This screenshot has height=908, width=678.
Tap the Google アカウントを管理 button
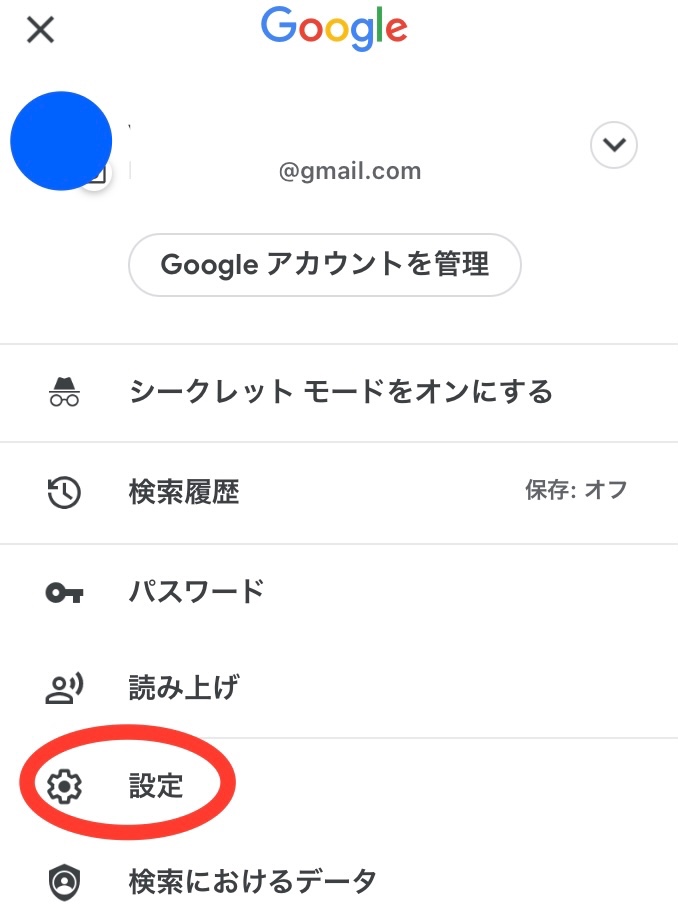(x=325, y=265)
